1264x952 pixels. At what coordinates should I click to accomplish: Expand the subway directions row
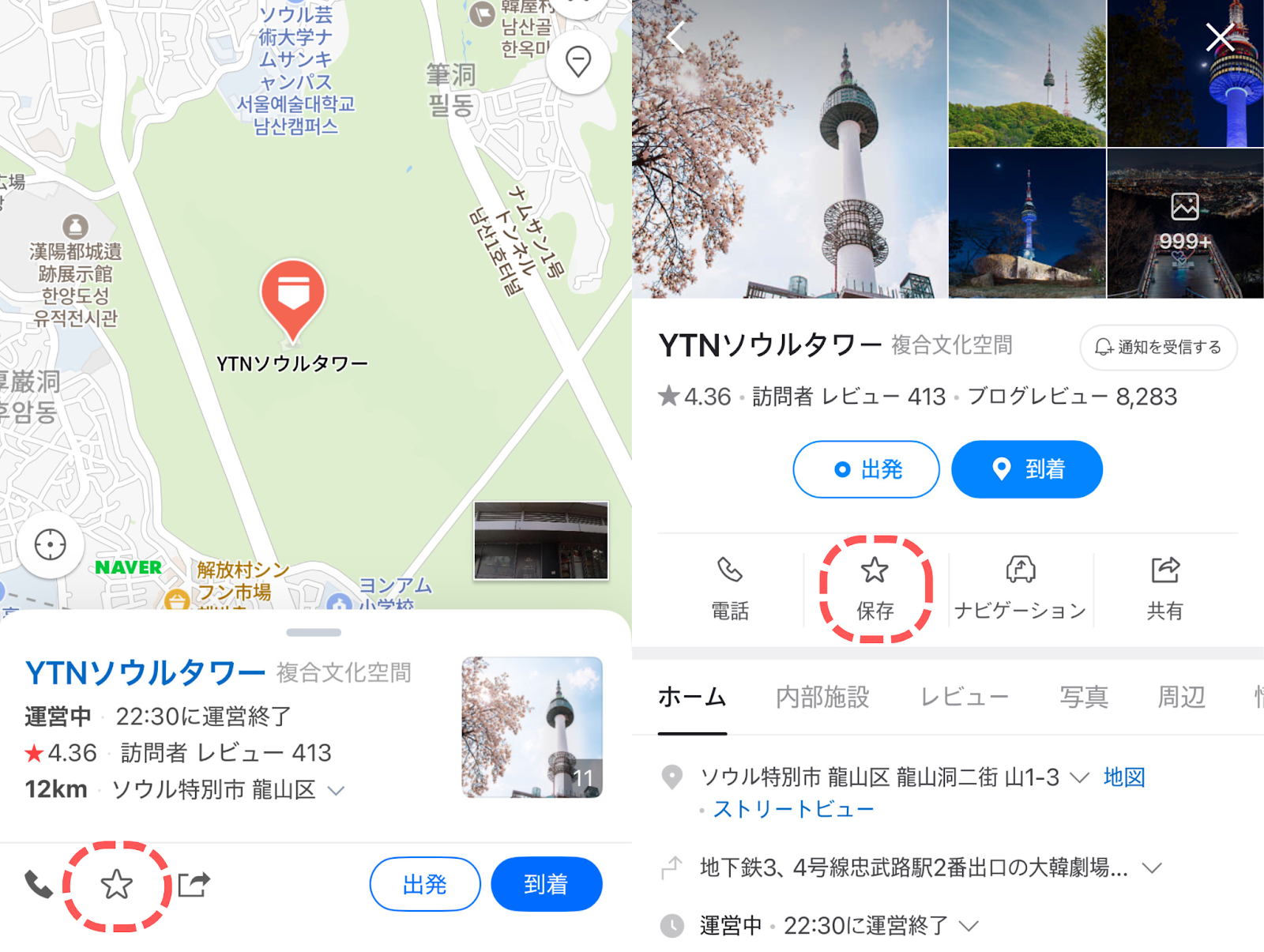click(x=1153, y=867)
